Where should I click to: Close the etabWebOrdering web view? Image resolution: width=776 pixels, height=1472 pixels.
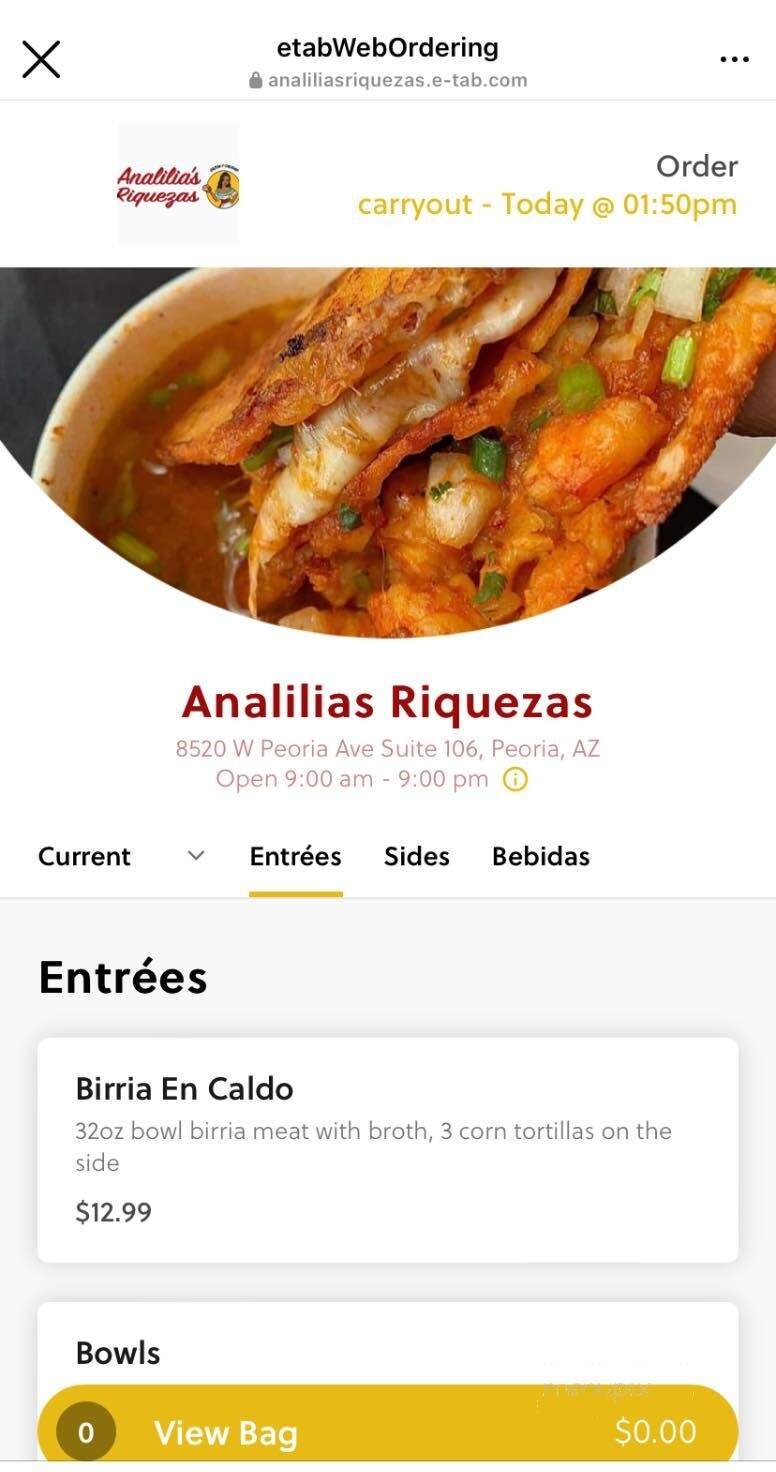click(41, 59)
